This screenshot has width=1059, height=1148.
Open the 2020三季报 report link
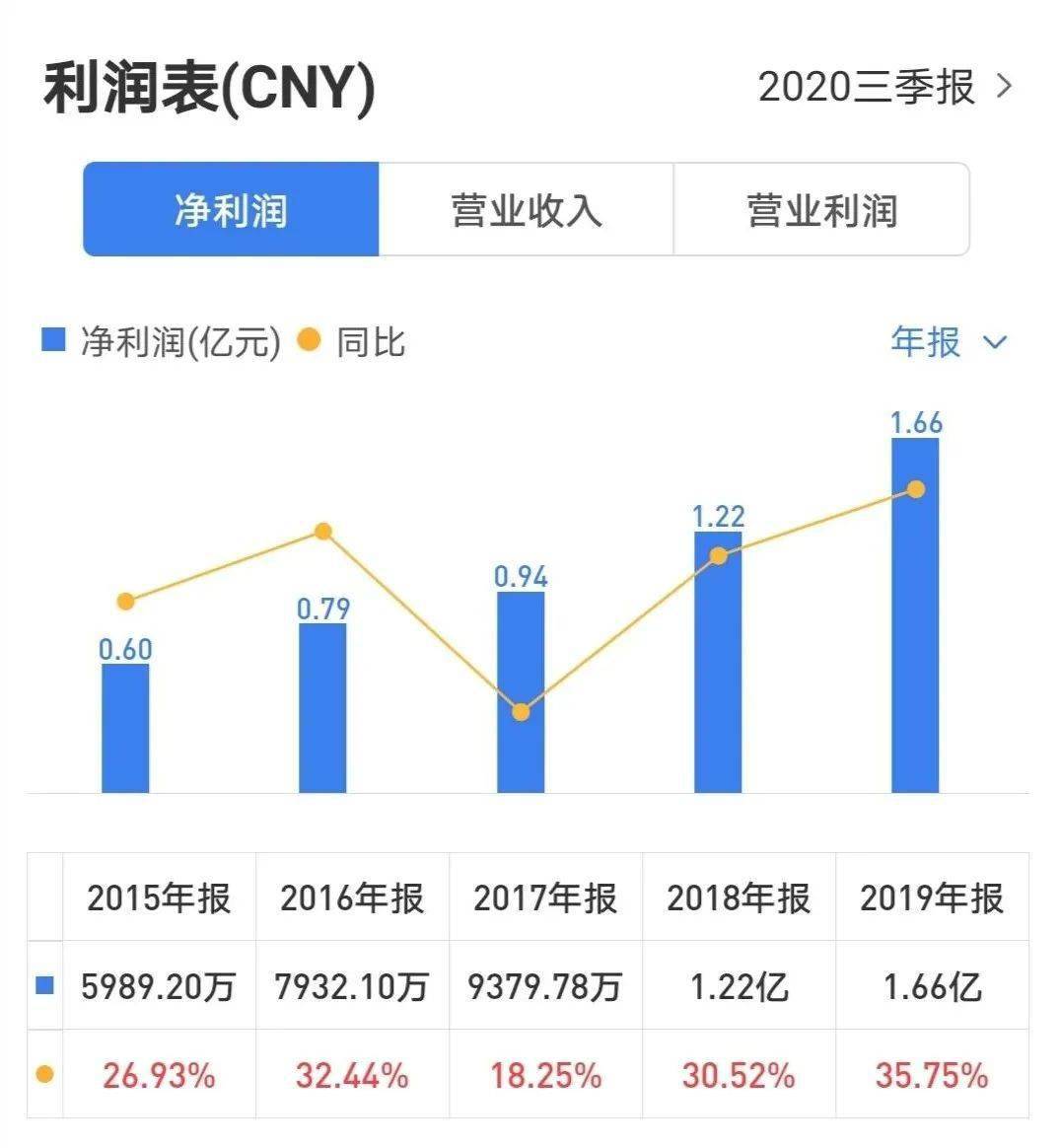point(883,88)
